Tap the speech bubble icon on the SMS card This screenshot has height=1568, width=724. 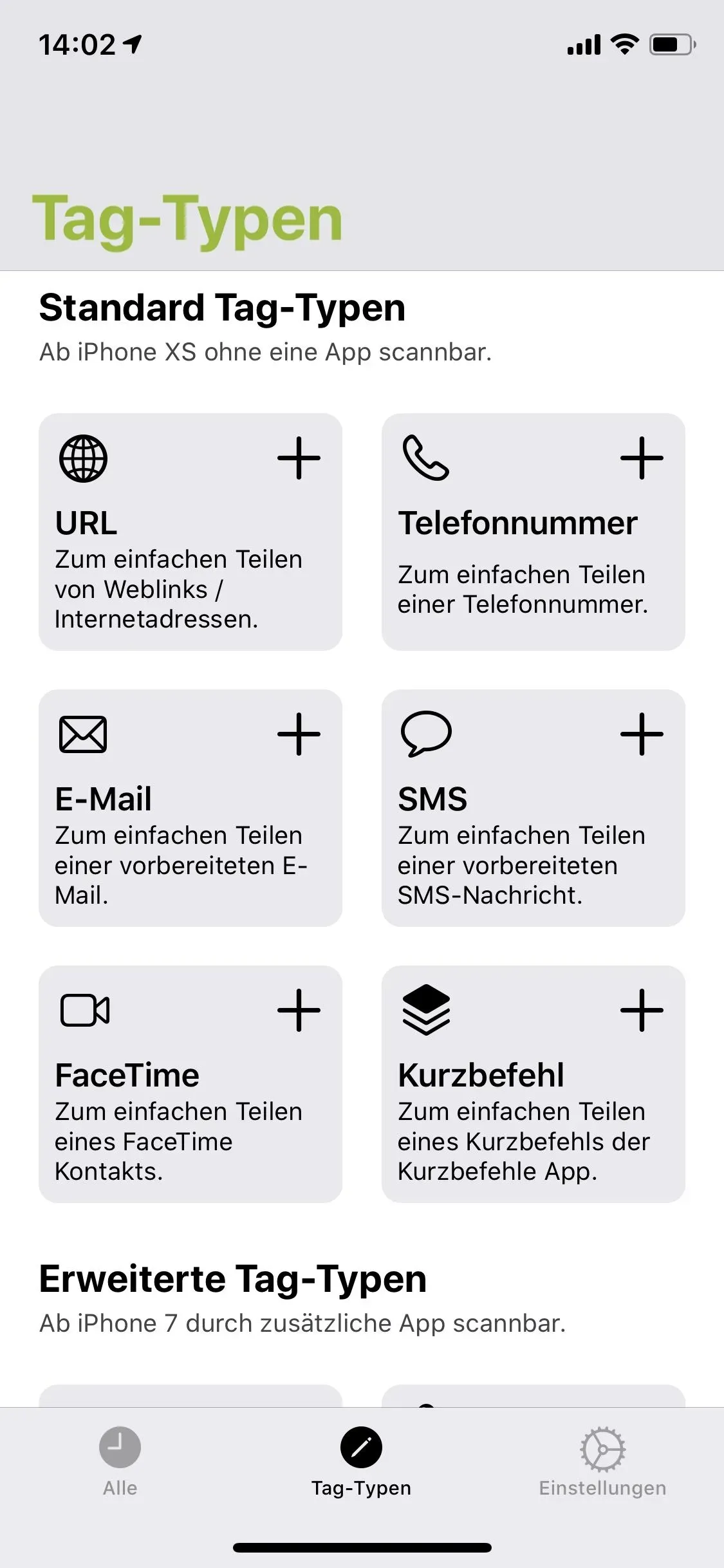(425, 734)
